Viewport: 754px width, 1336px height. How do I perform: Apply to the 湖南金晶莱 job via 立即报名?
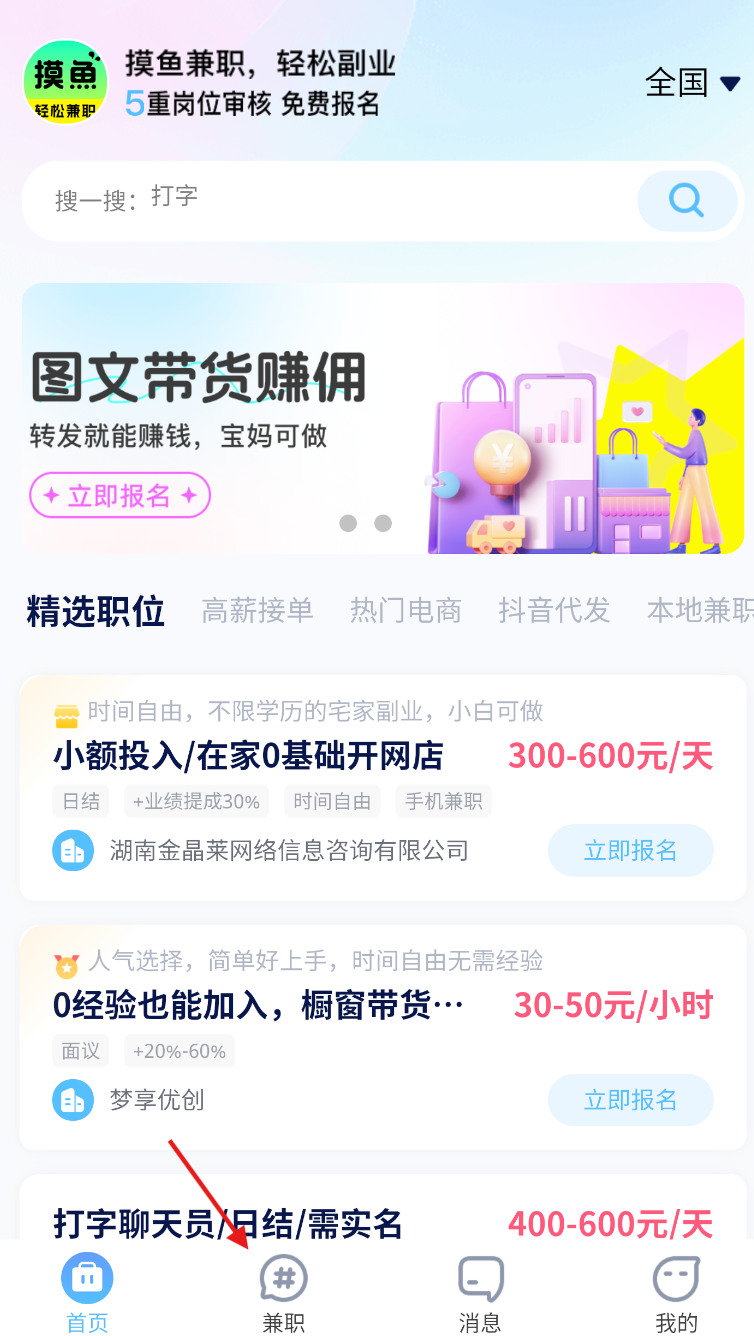pos(630,851)
